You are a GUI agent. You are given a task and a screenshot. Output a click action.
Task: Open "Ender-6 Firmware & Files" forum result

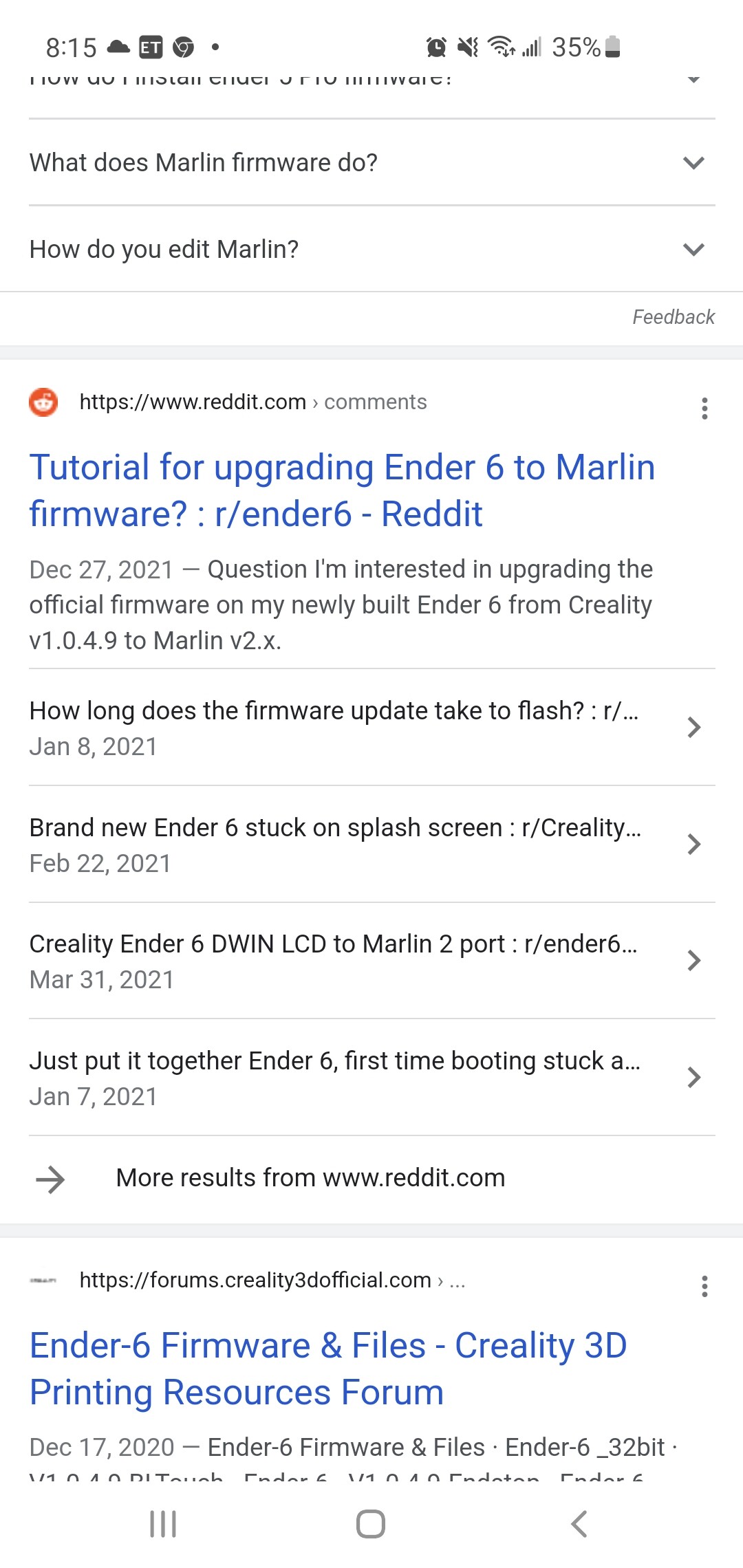point(328,1369)
